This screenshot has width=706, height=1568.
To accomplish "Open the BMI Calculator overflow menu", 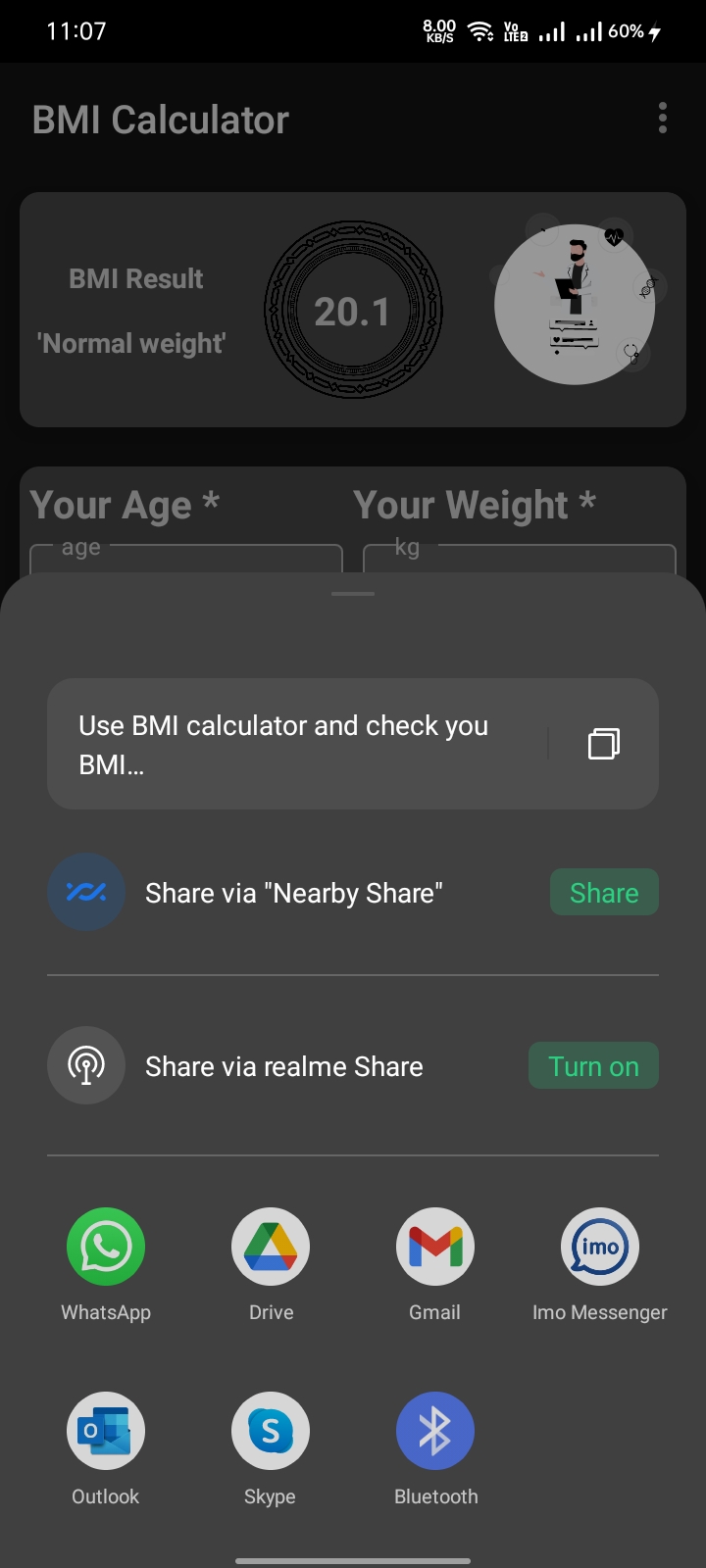I will tap(663, 118).
